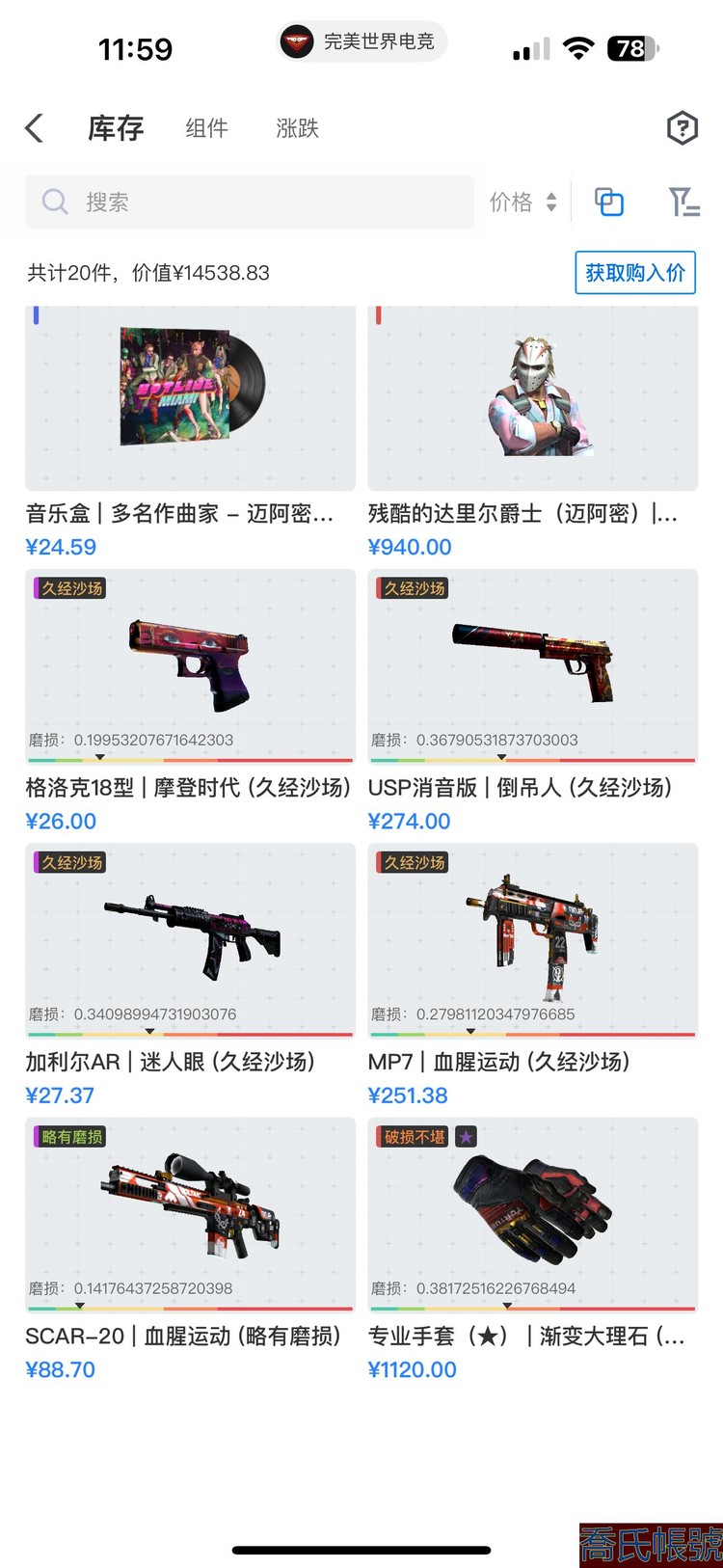Image resolution: width=723 pixels, height=1568 pixels.
Task: Open the filter icon beside the price sort
Action: (684, 203)
